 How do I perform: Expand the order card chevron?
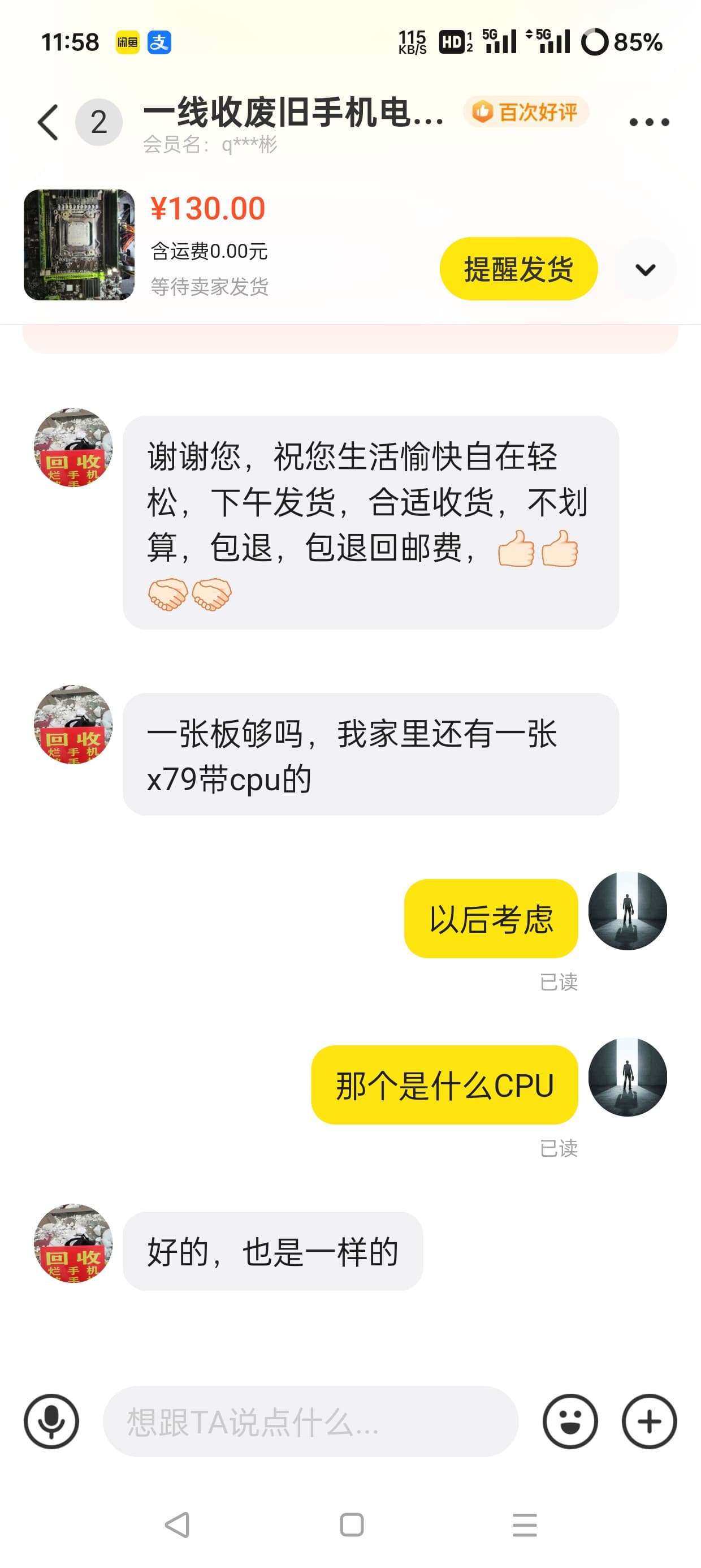[x=645, y=269]
